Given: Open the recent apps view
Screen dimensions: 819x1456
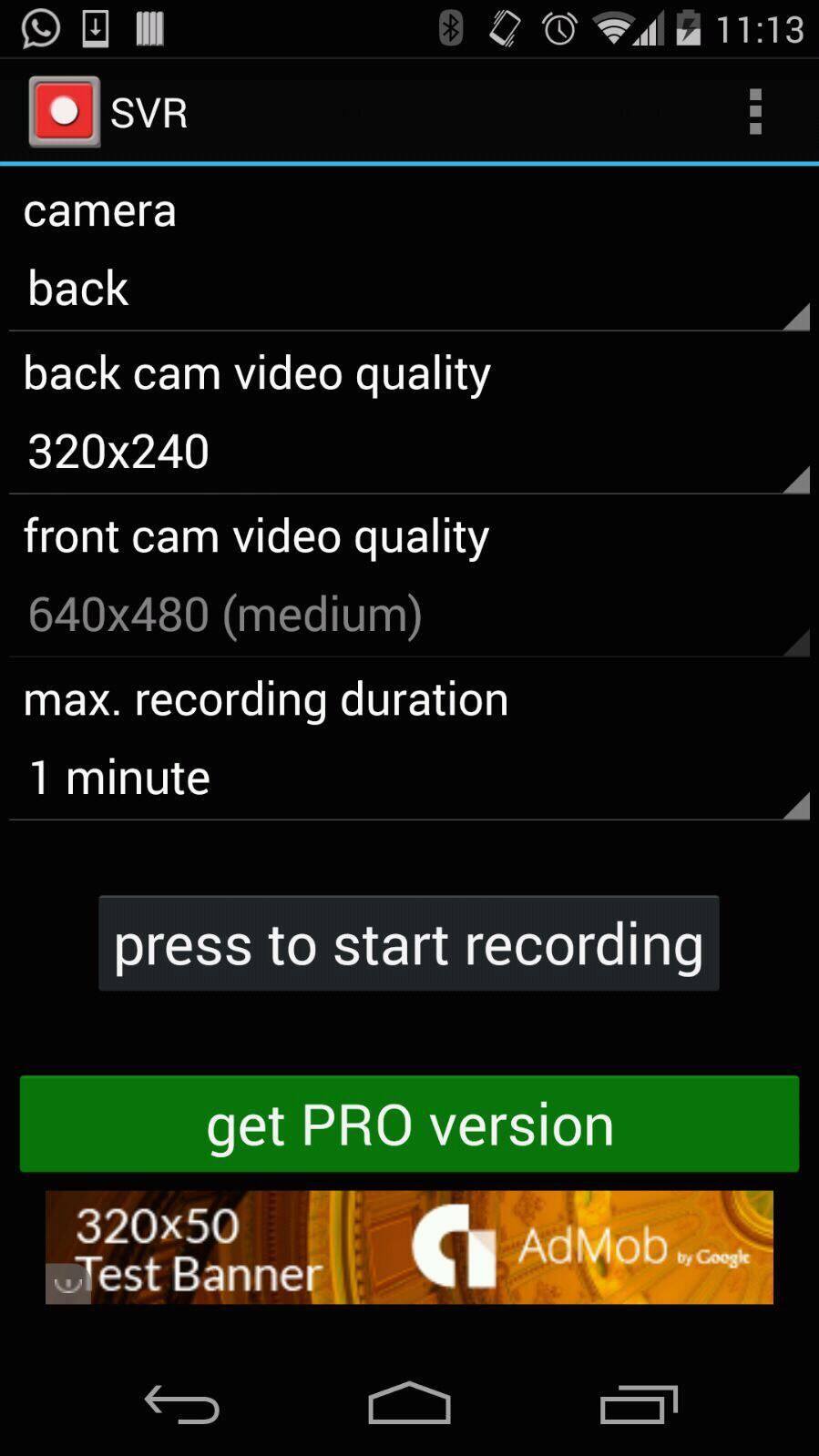Looking at the screenshot, I should click(x=639, y=1404).
